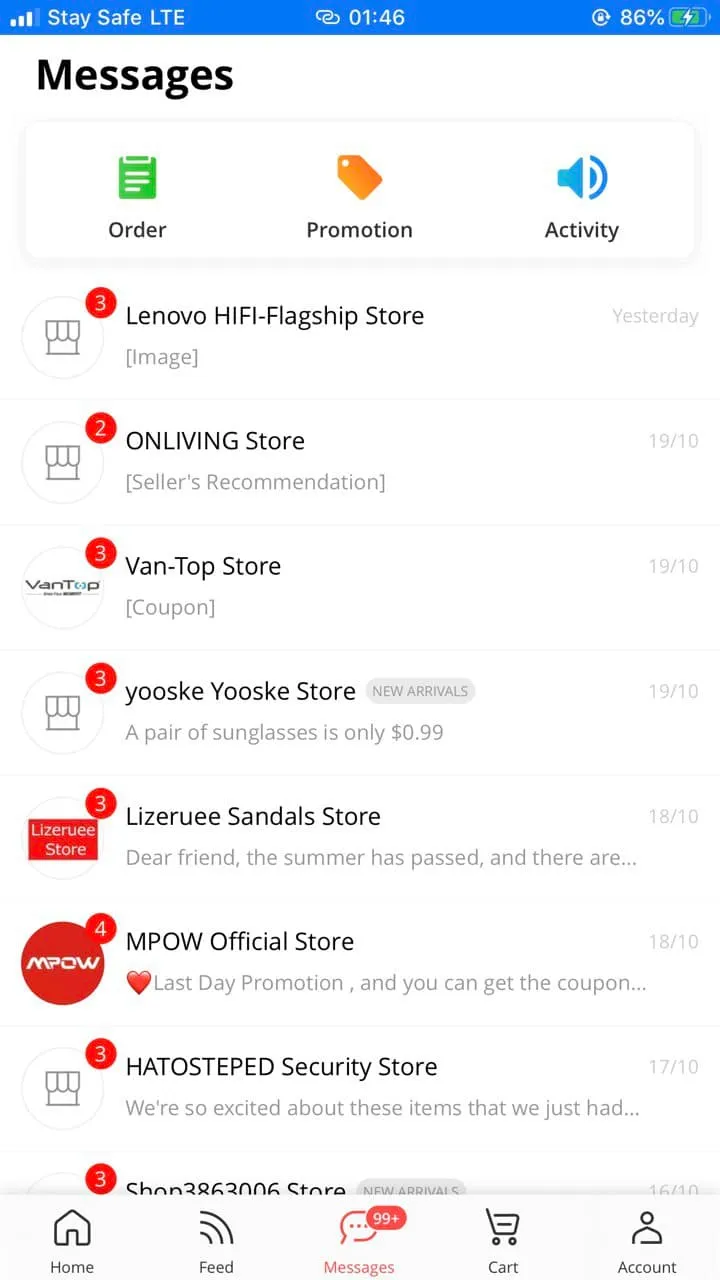Image resolution: width=720 pixels, height=1280 pixels.
Task: Open Lizeruee Sandals Store chat
Action: (x=360, y=836)
